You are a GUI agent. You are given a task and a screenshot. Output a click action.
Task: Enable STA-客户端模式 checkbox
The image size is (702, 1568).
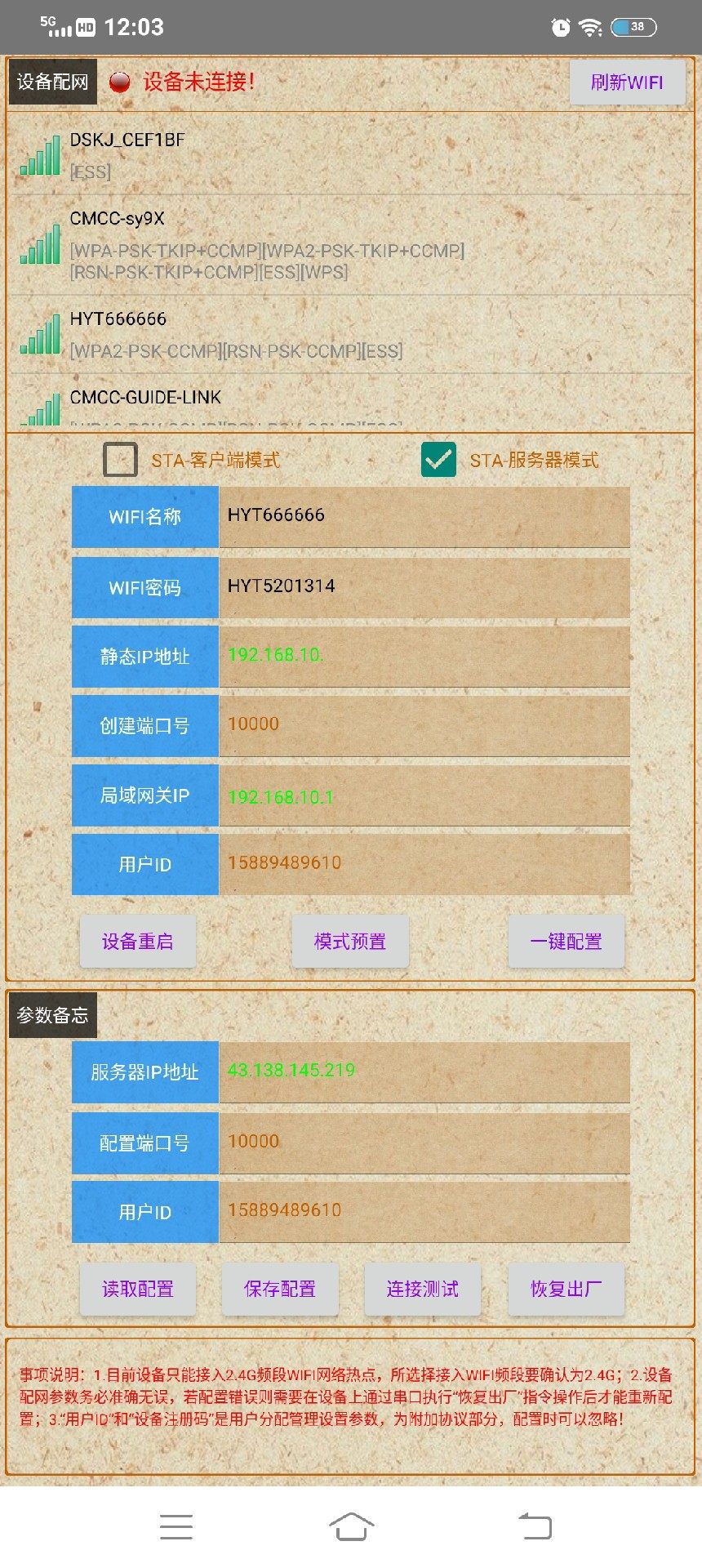point(120,460)
